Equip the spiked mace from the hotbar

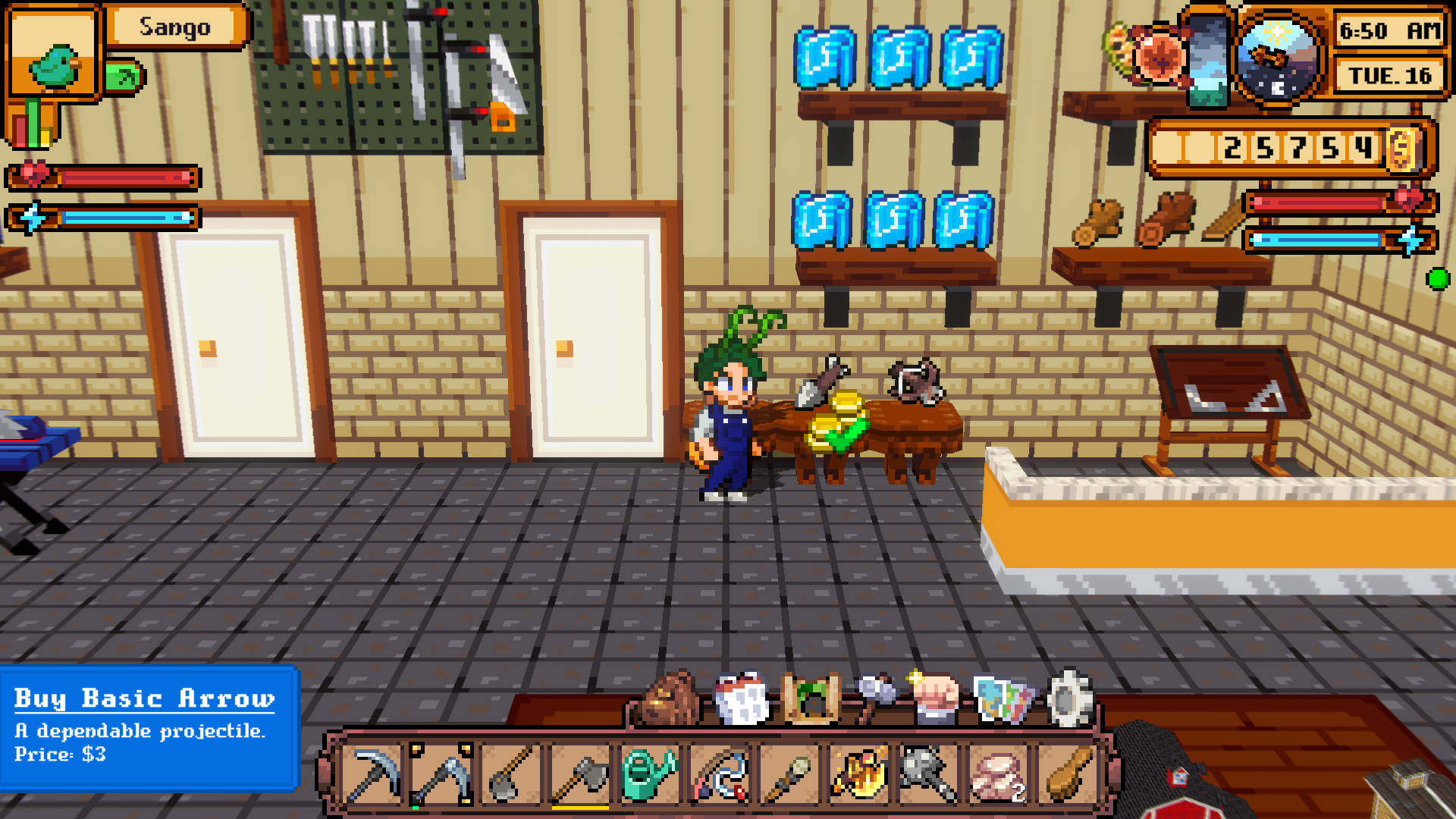(x=928, y=773)
